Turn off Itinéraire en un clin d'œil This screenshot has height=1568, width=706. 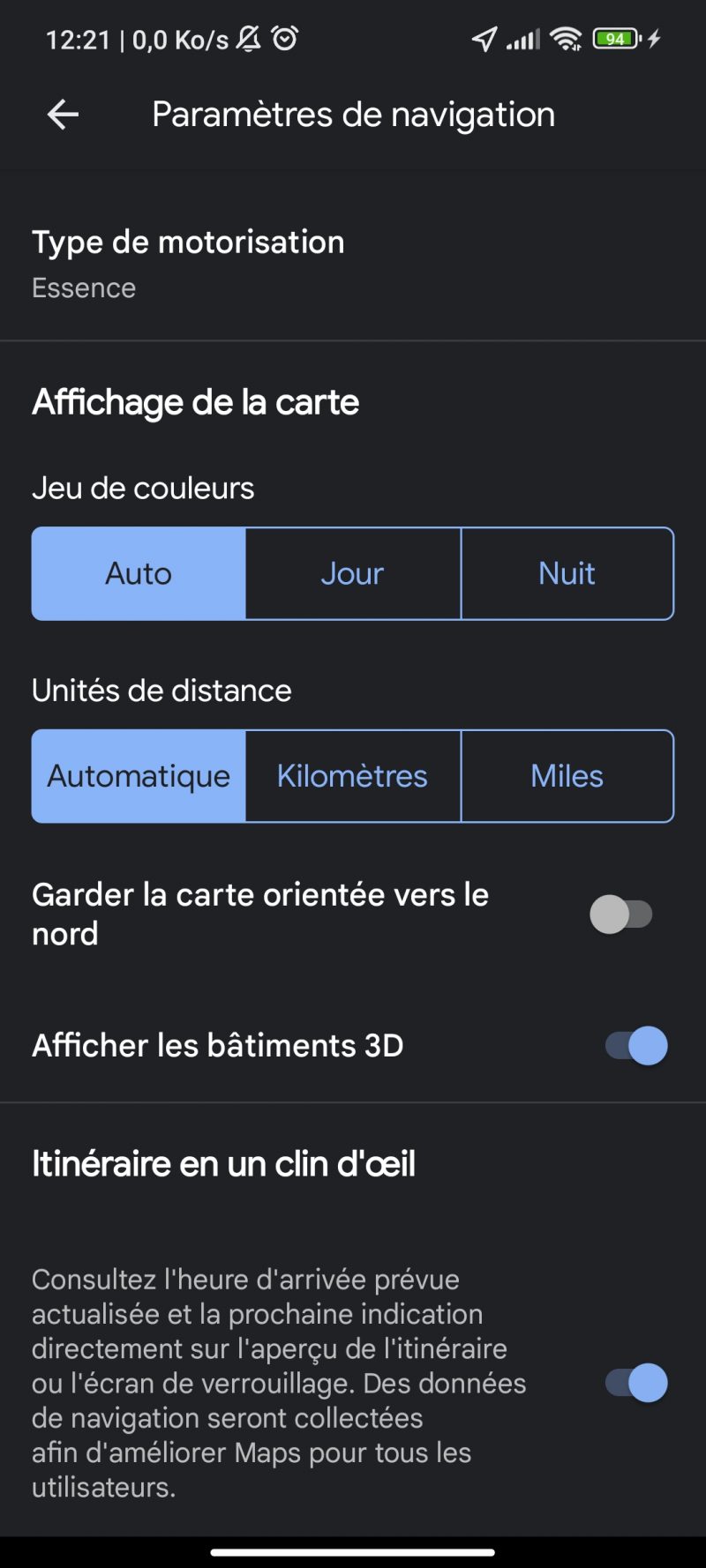click(635, 1382)
